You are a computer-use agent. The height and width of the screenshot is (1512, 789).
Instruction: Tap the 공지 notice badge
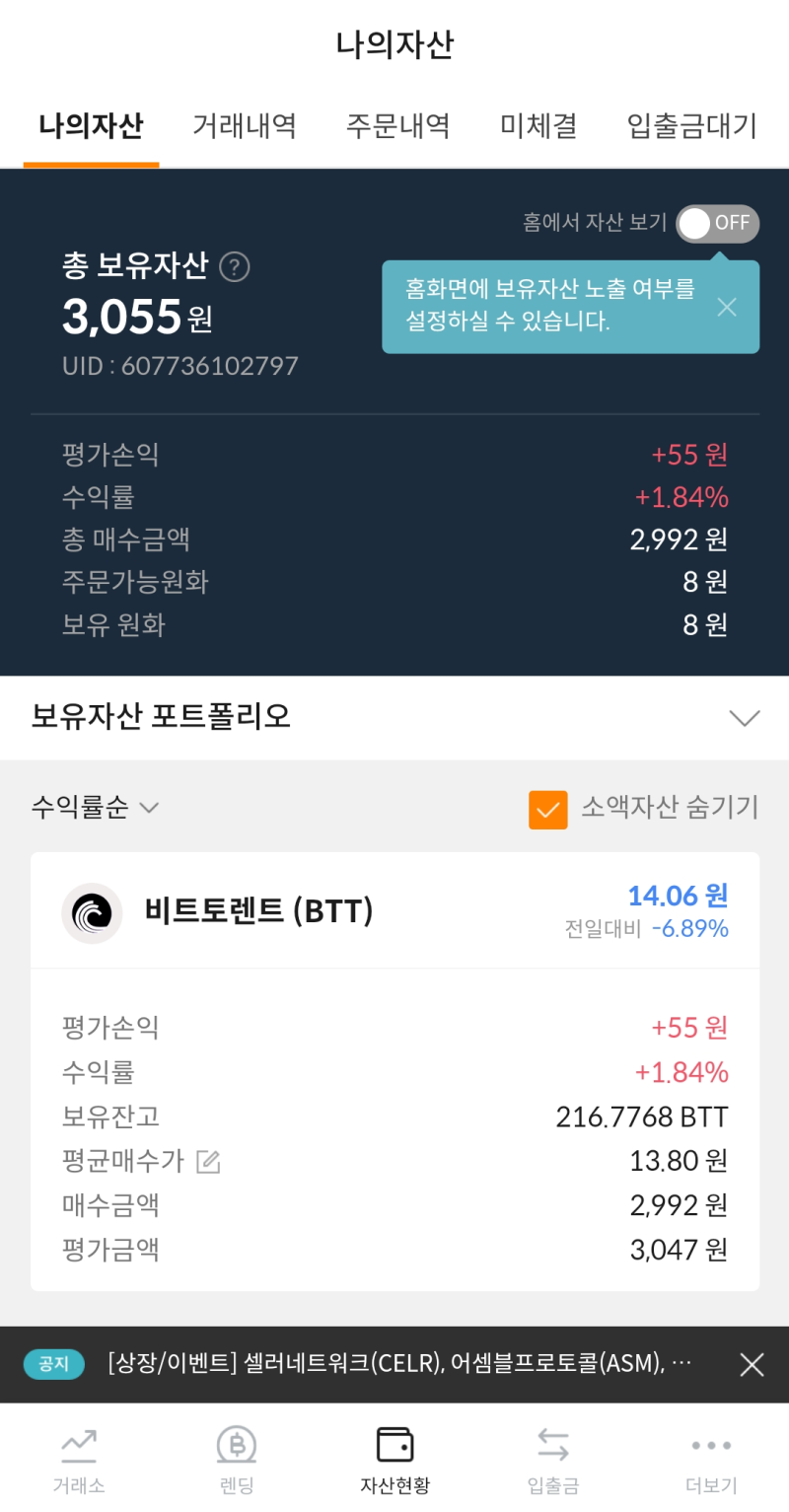53,1364
